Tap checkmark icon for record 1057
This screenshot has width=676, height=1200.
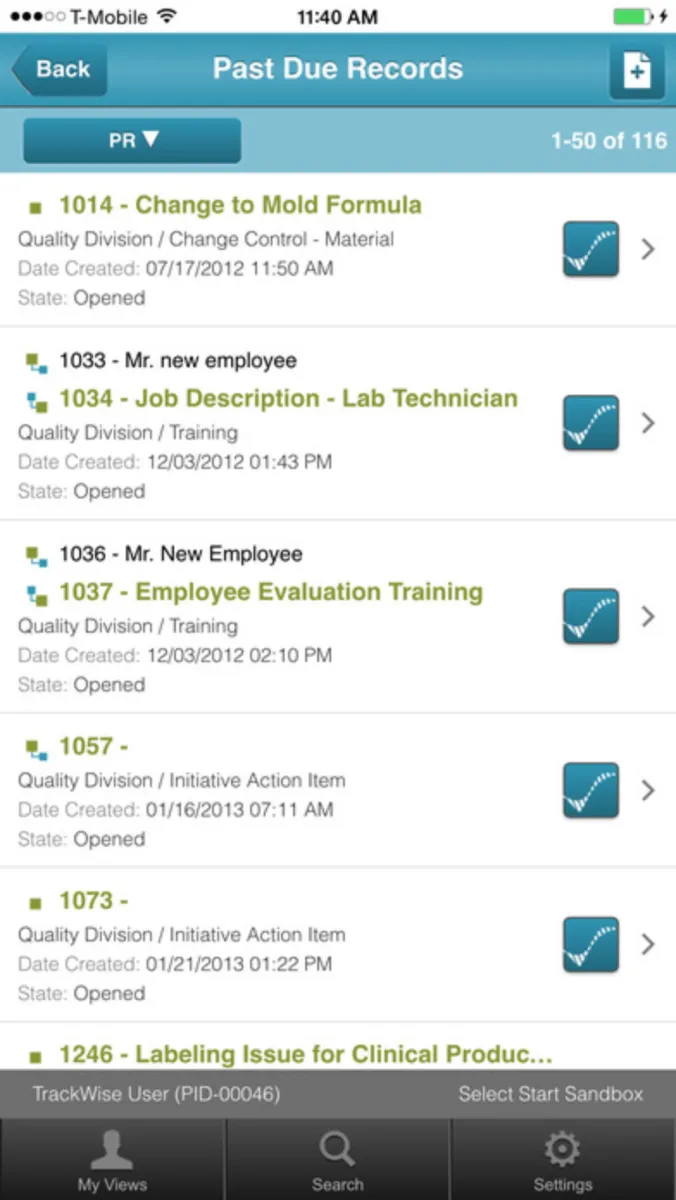590,790
